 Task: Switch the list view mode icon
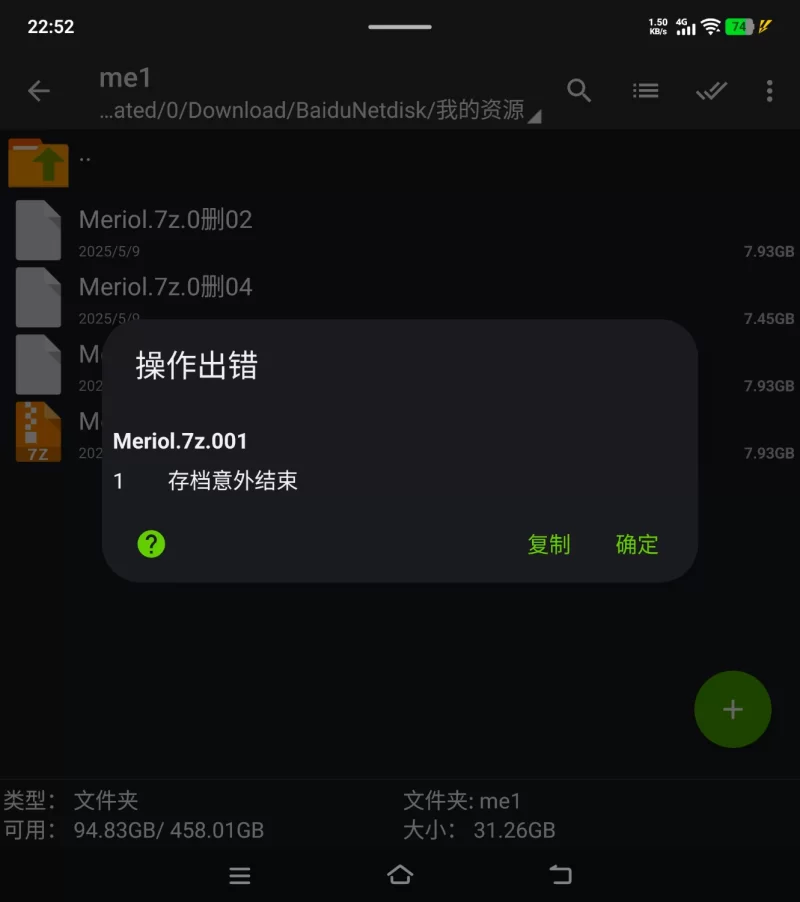point(646,91)
